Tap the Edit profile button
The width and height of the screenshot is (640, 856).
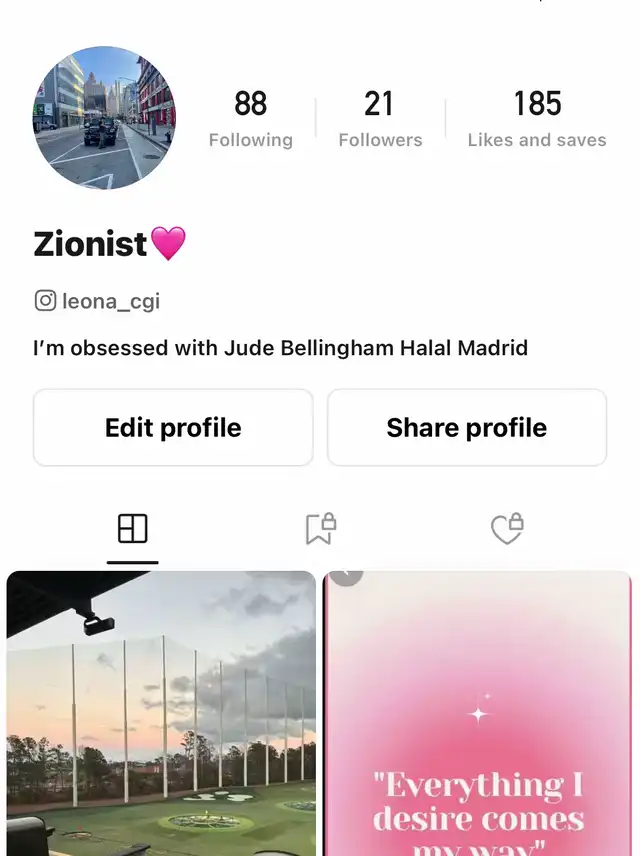tap(173, 428)
